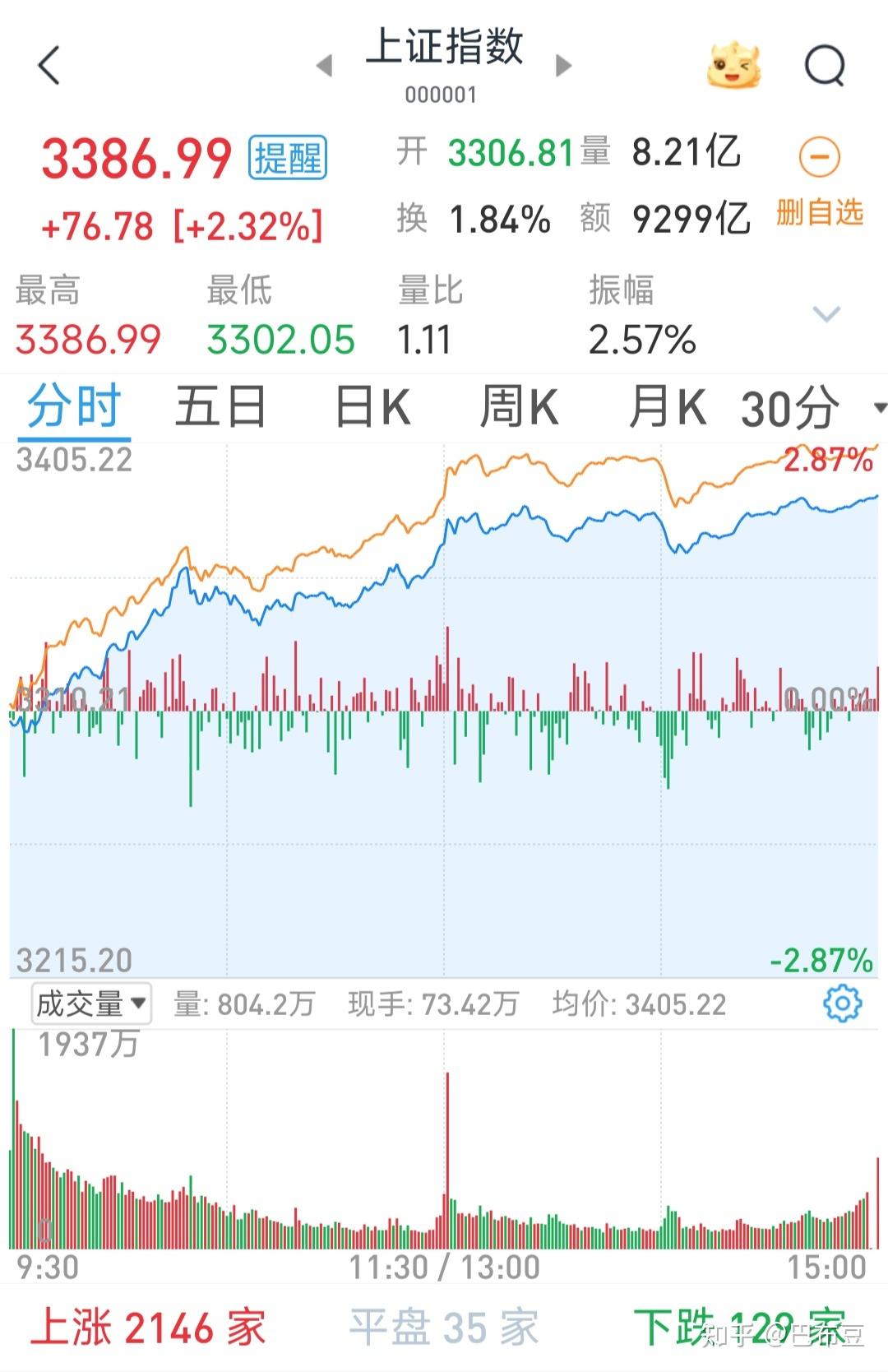Open volume chart settings via gear icon
The image size is (888, 1372).
tap(844, 1003)
